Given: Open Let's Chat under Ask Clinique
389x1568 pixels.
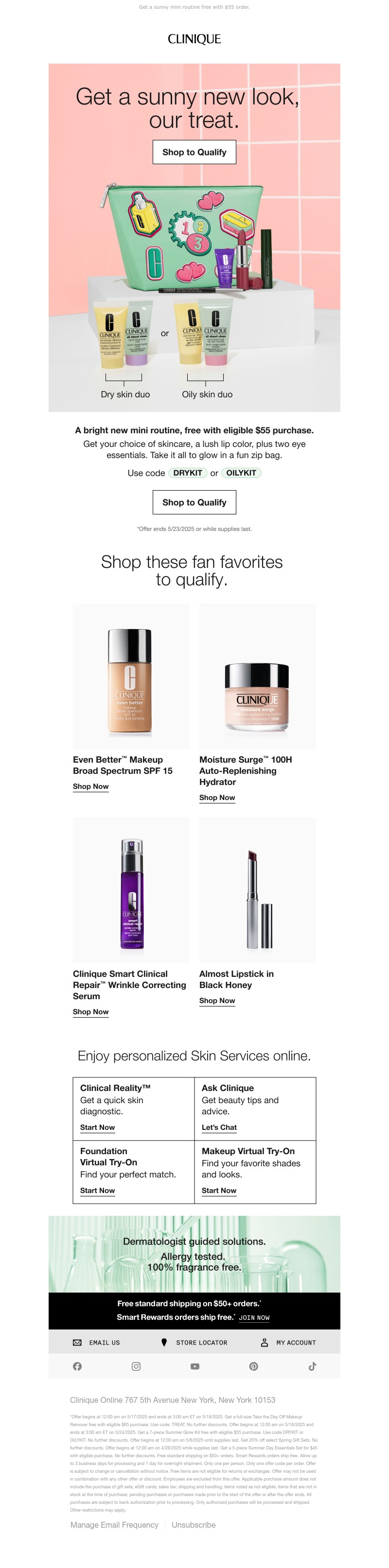Looking at the screenshot, I should (x=219, y=1127).
